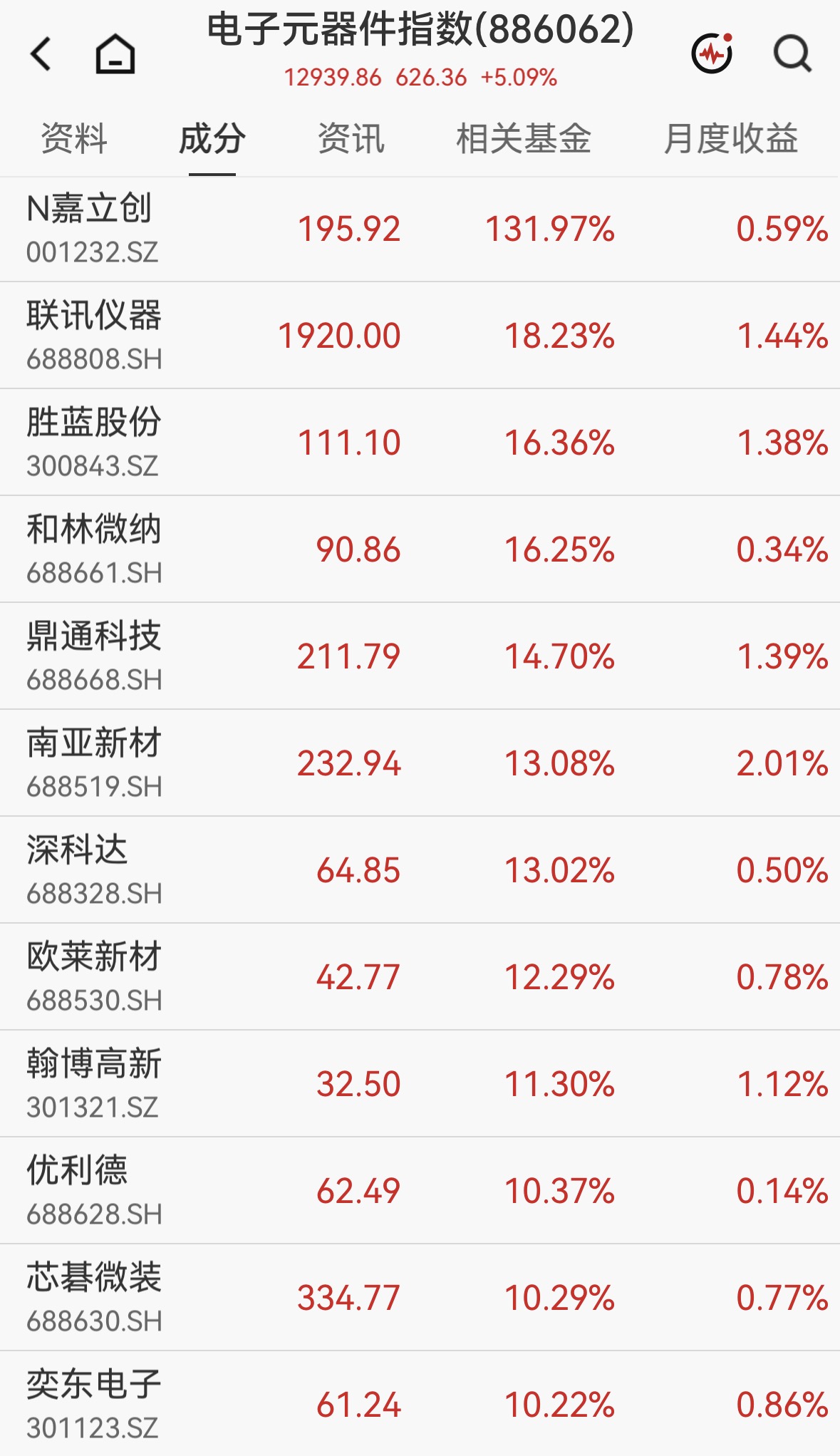Open 南亚新材 stock details

pos(420,763)
